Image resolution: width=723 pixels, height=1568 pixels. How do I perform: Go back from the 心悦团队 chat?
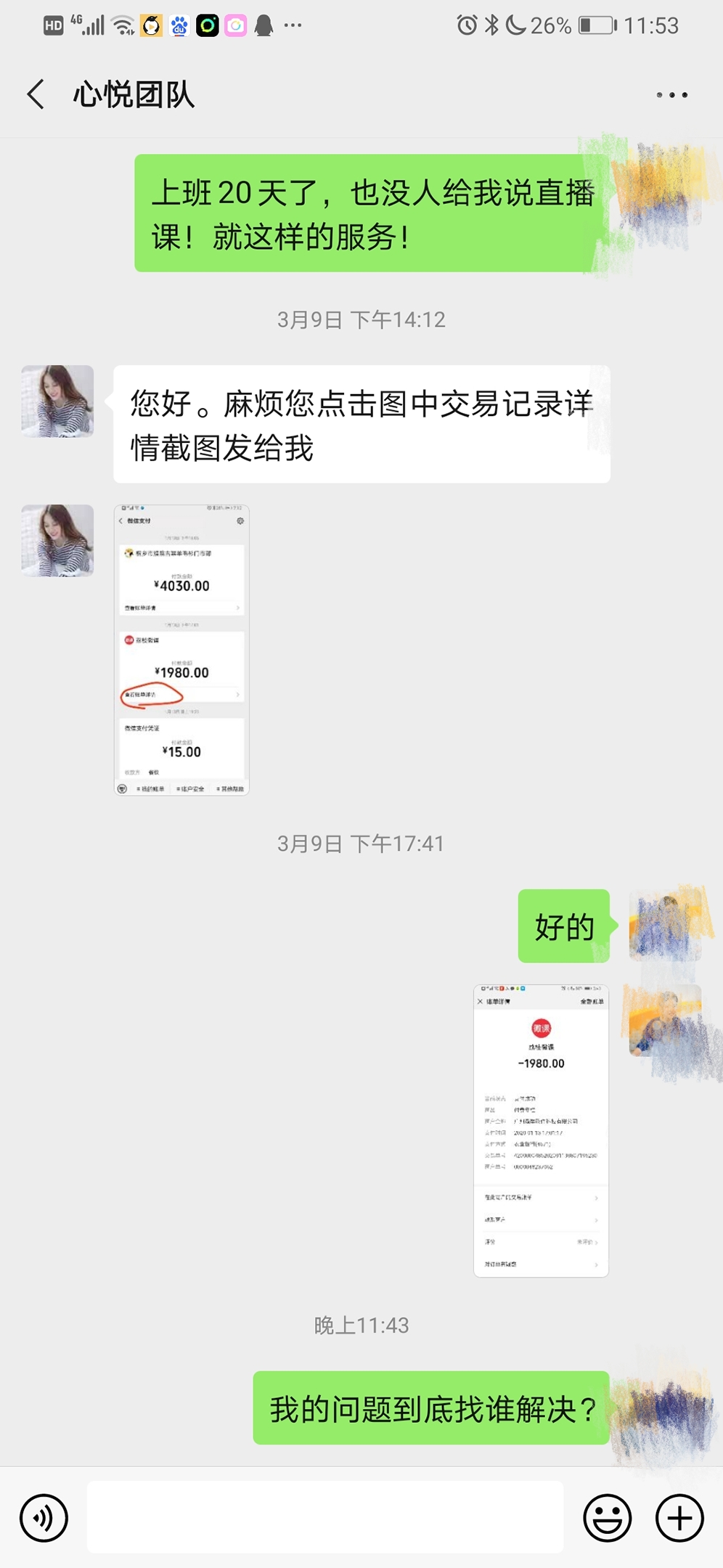pos(36,94)
